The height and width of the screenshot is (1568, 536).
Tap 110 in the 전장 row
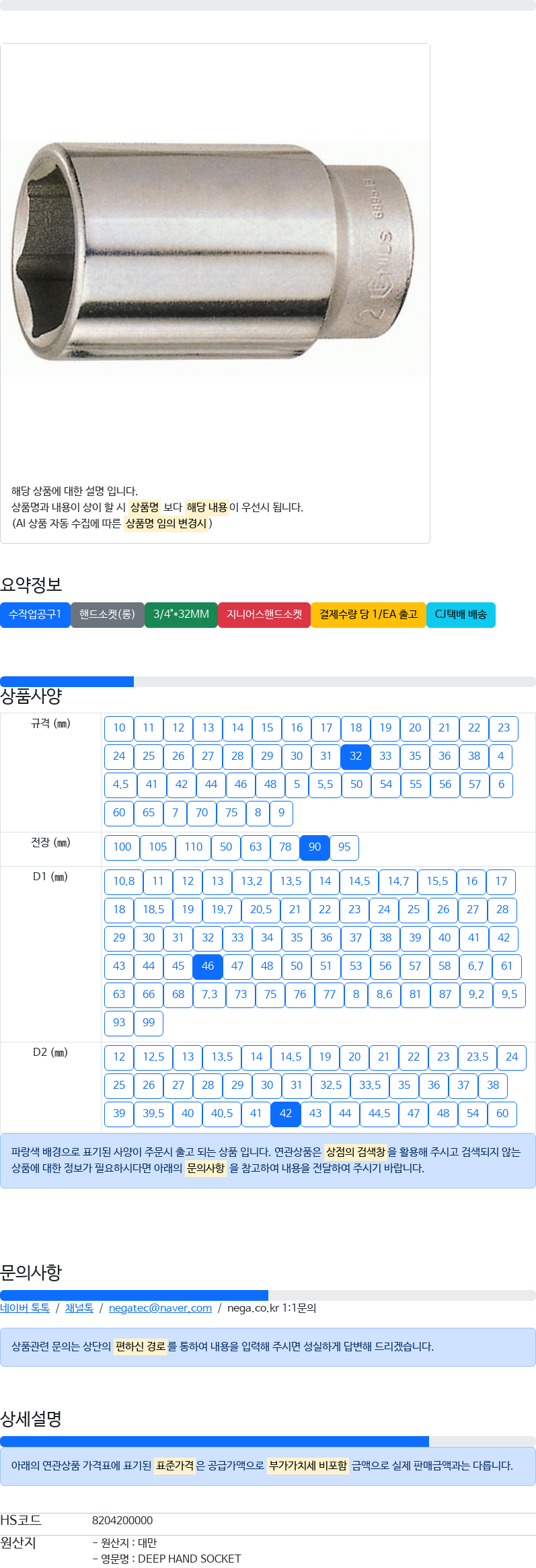193,847
